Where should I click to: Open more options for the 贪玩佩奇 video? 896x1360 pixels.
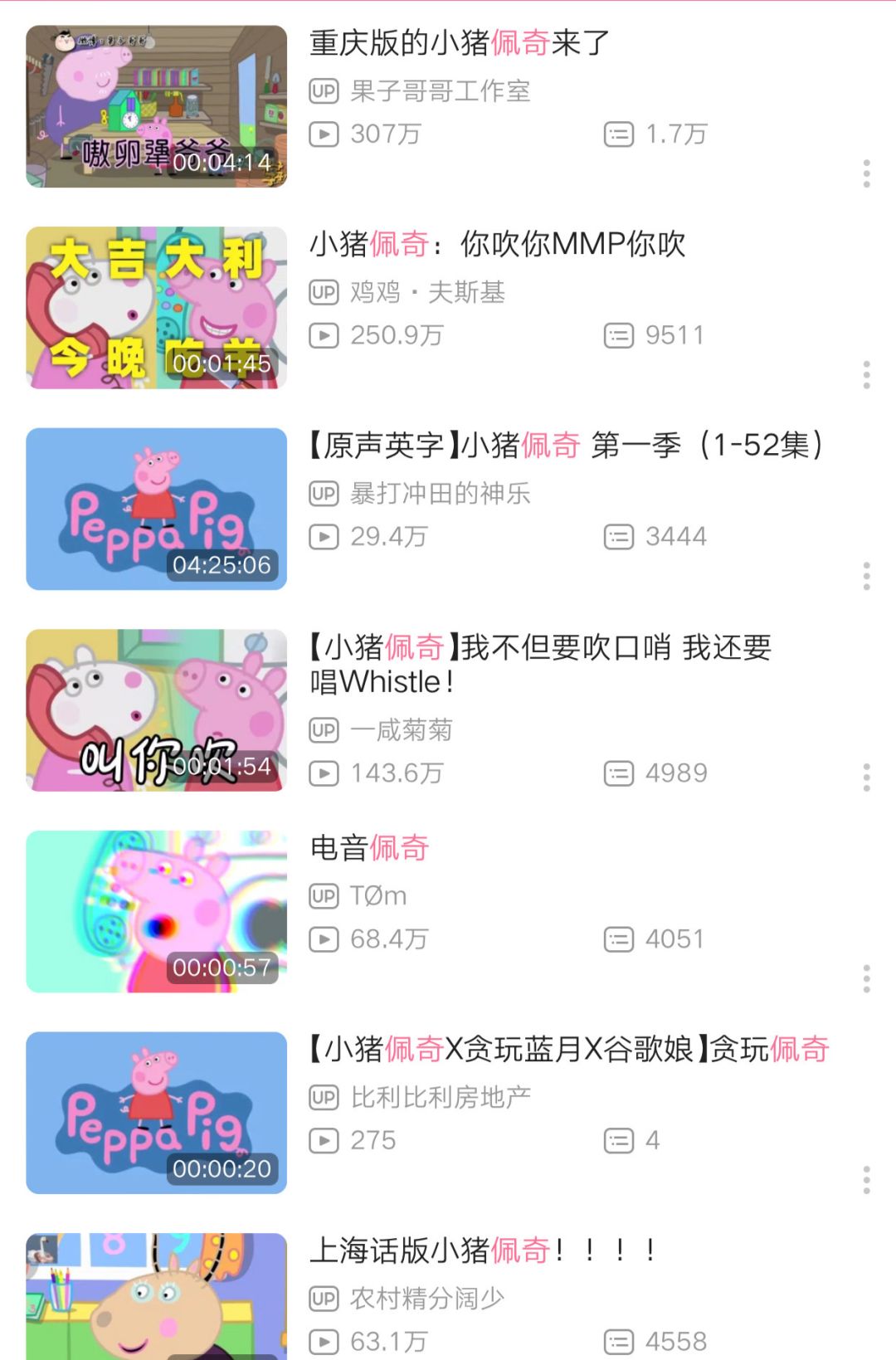pos(866,1180)
